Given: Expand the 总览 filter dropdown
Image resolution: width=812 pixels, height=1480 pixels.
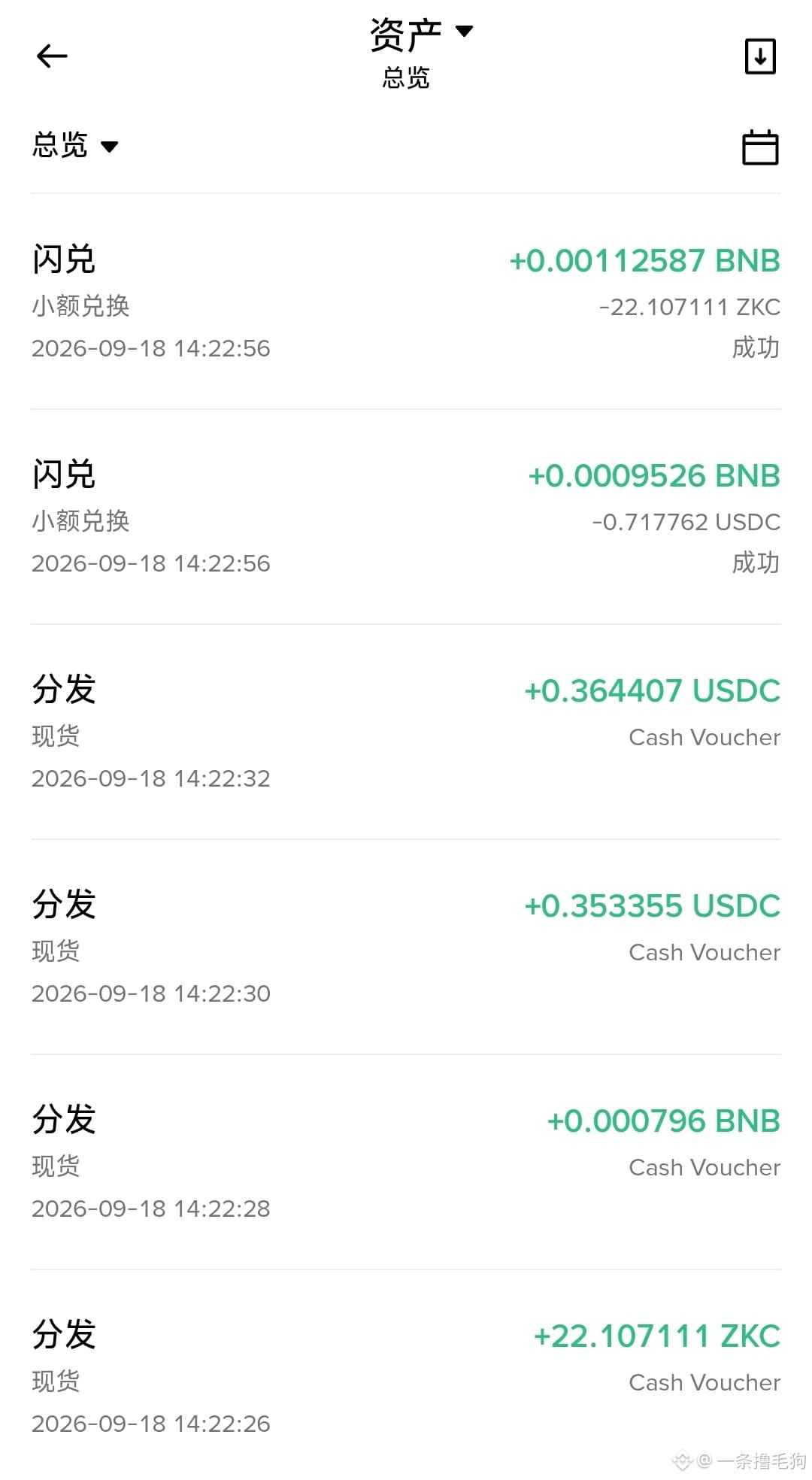Looking at the screenshot, I should [x=75, y=144].
